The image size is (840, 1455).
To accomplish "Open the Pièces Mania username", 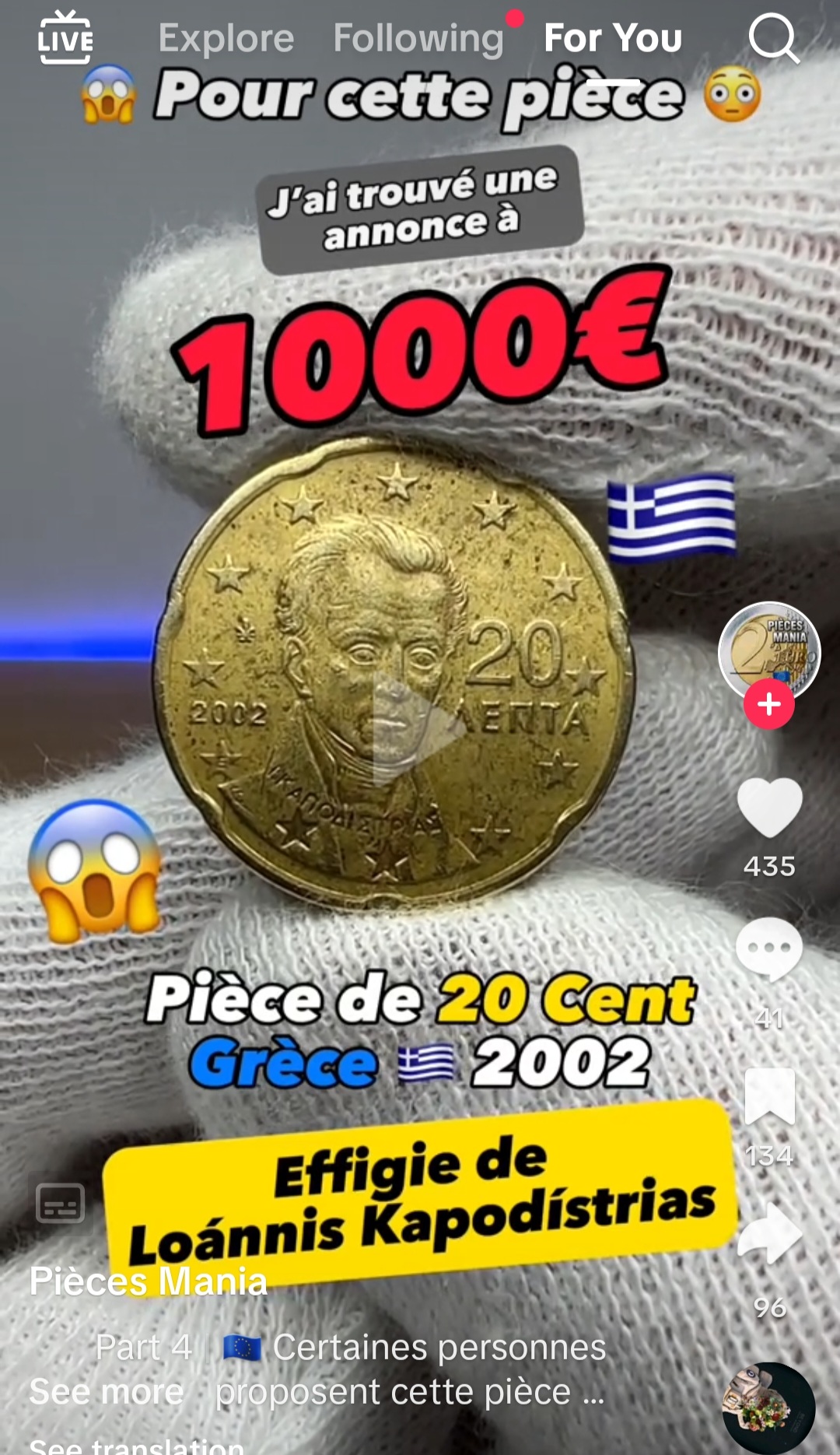I will pyautogui.click(x=148, y=1281).
